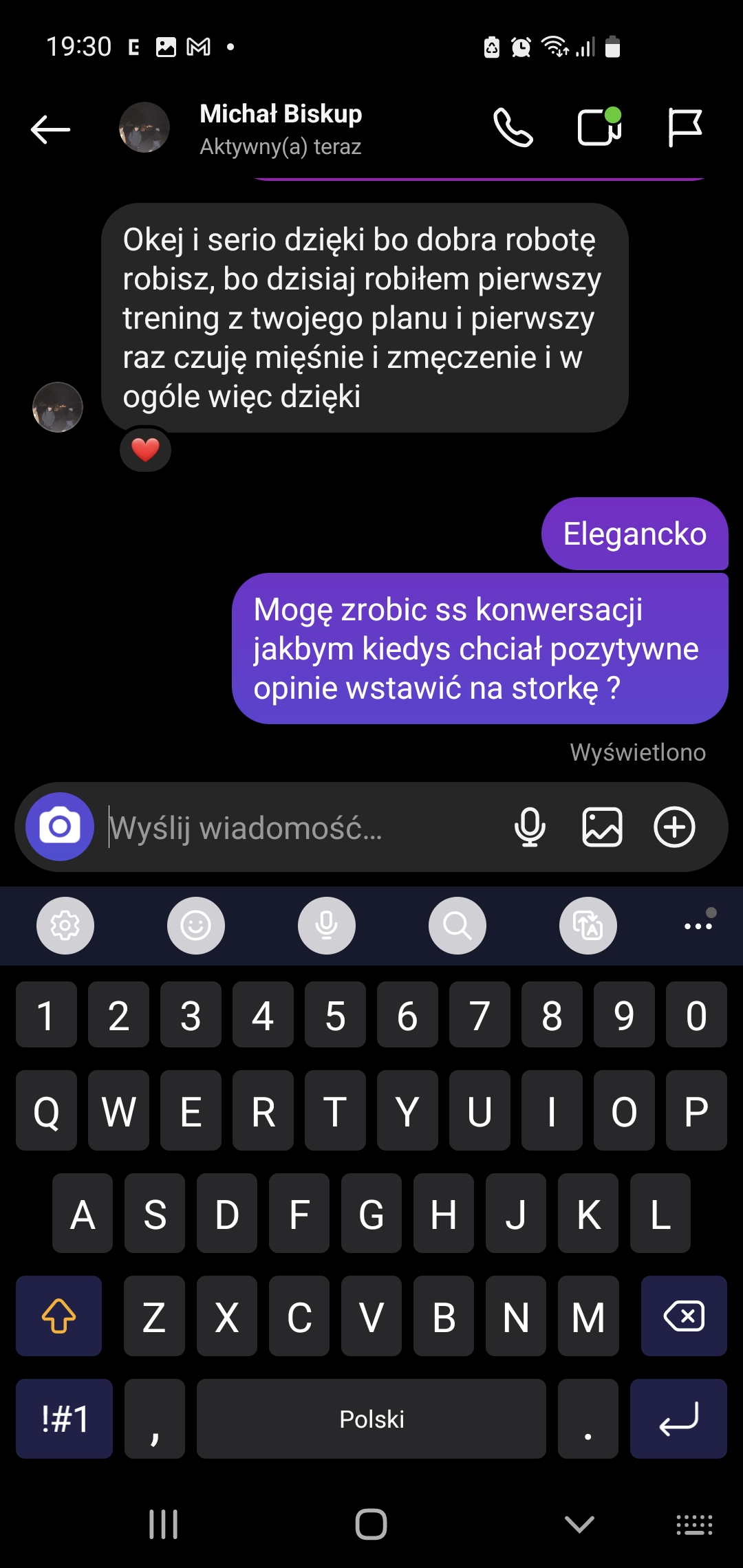Open Michał Biskup's profile from the header
The height and width of the screenshot is (1568, 743).
click(x=280, y=129)
